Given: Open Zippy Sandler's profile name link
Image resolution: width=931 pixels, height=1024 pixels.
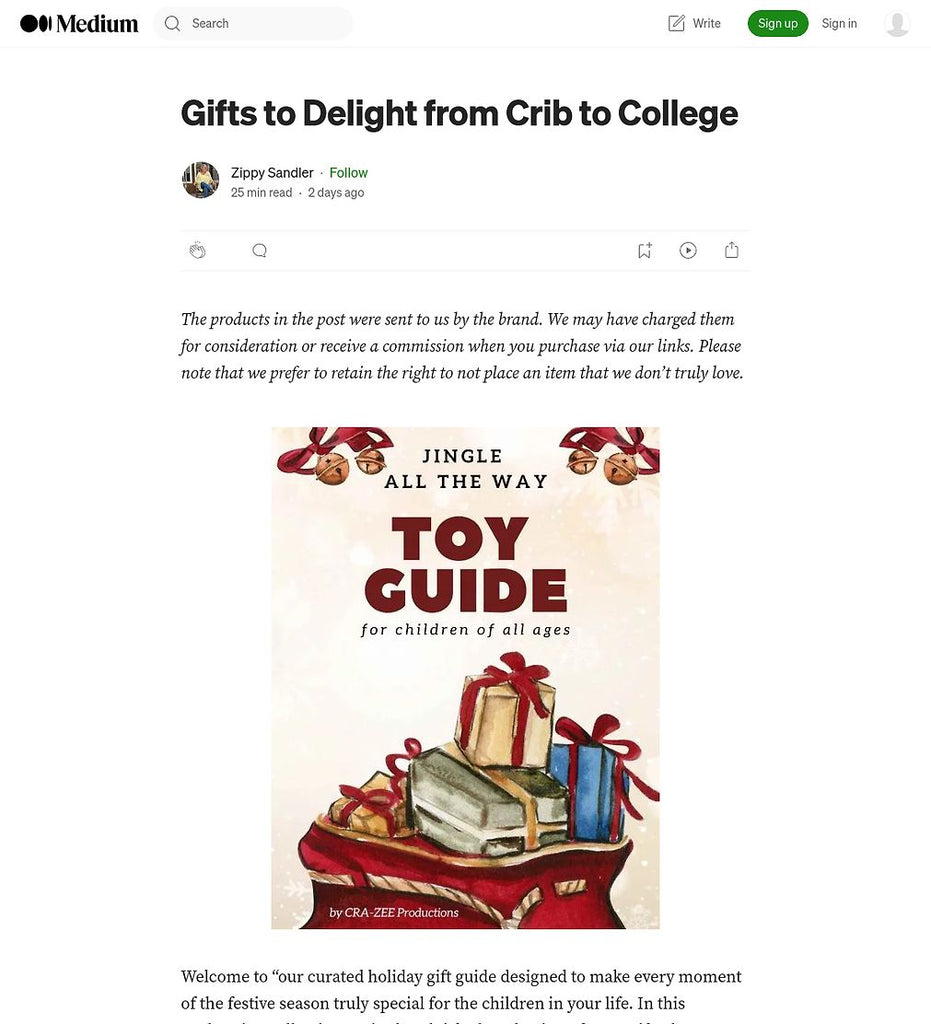Looking at the screenshot, I should (272, 172).
